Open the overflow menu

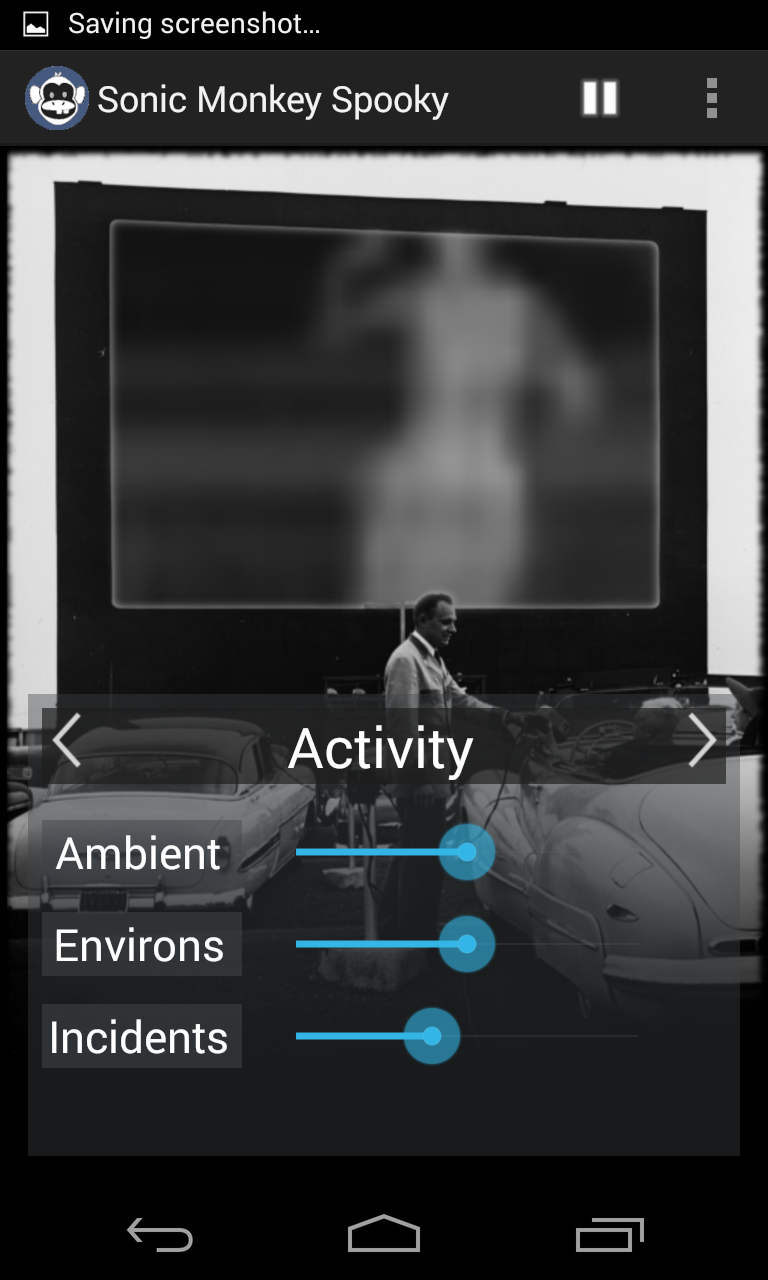[x=711, y=98]
